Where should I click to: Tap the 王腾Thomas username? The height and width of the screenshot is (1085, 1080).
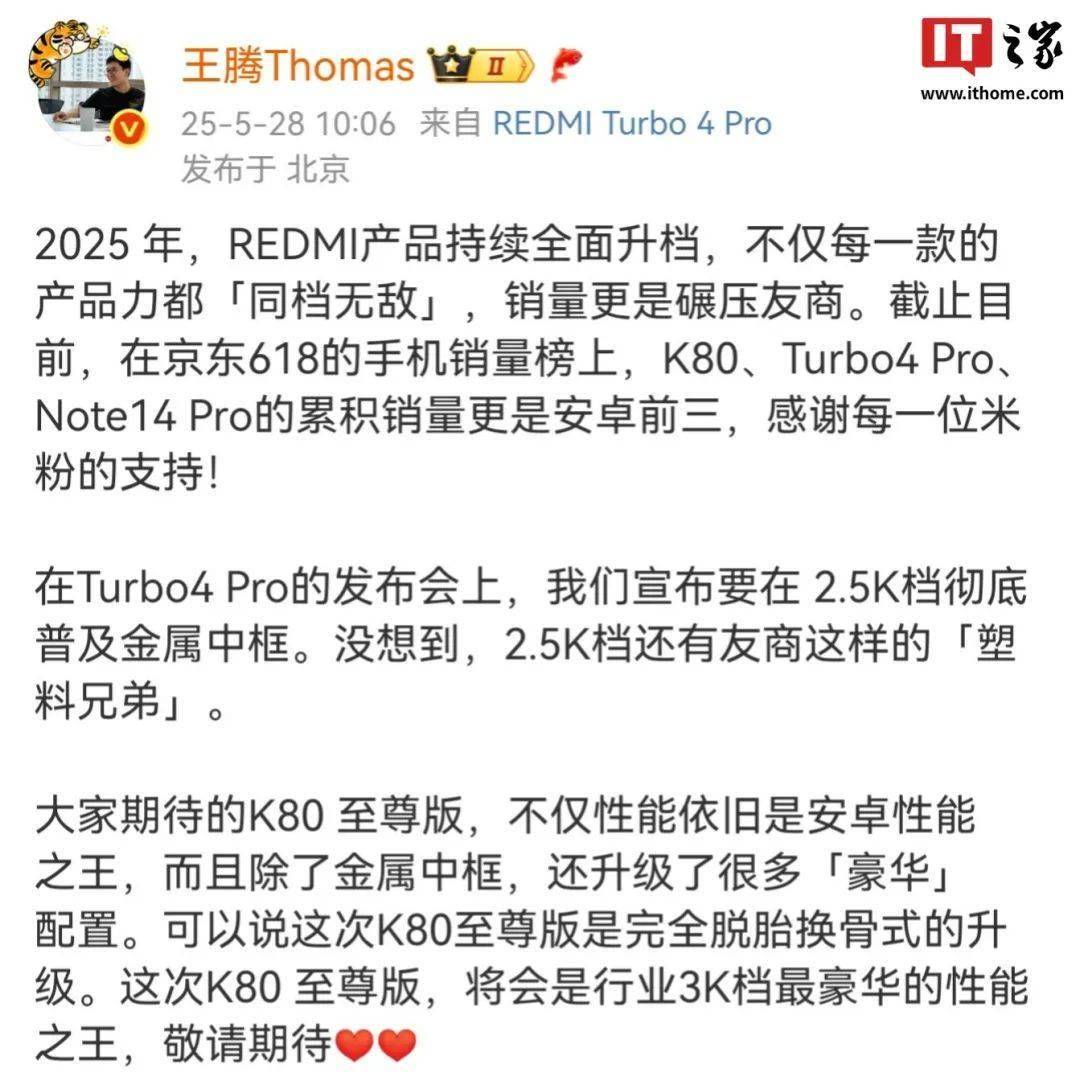(297, 66)
